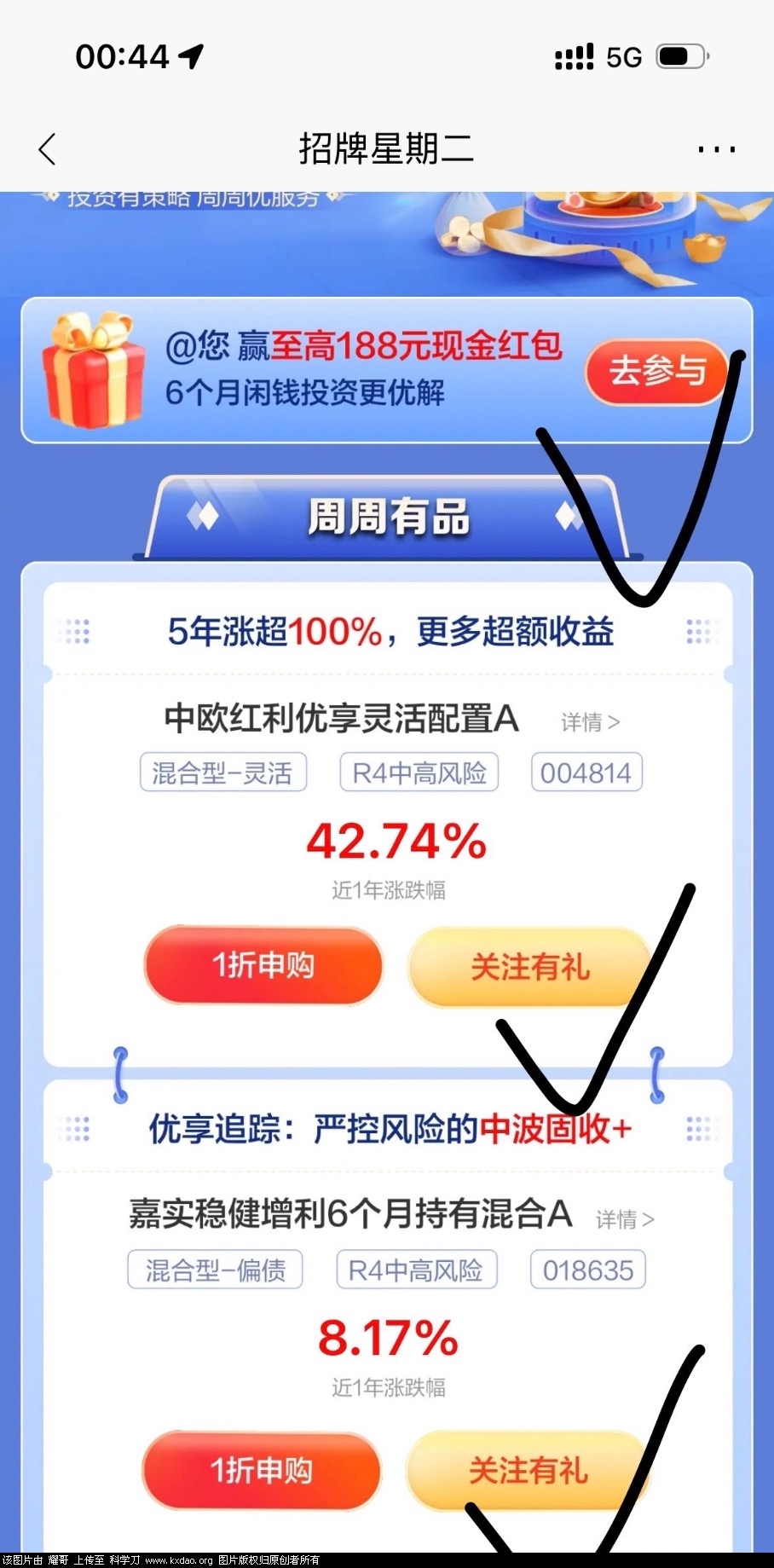Tap 1折申购 for 中欧红利优享灵活配置A
774x1568 pixels.
tap(263, 965)
